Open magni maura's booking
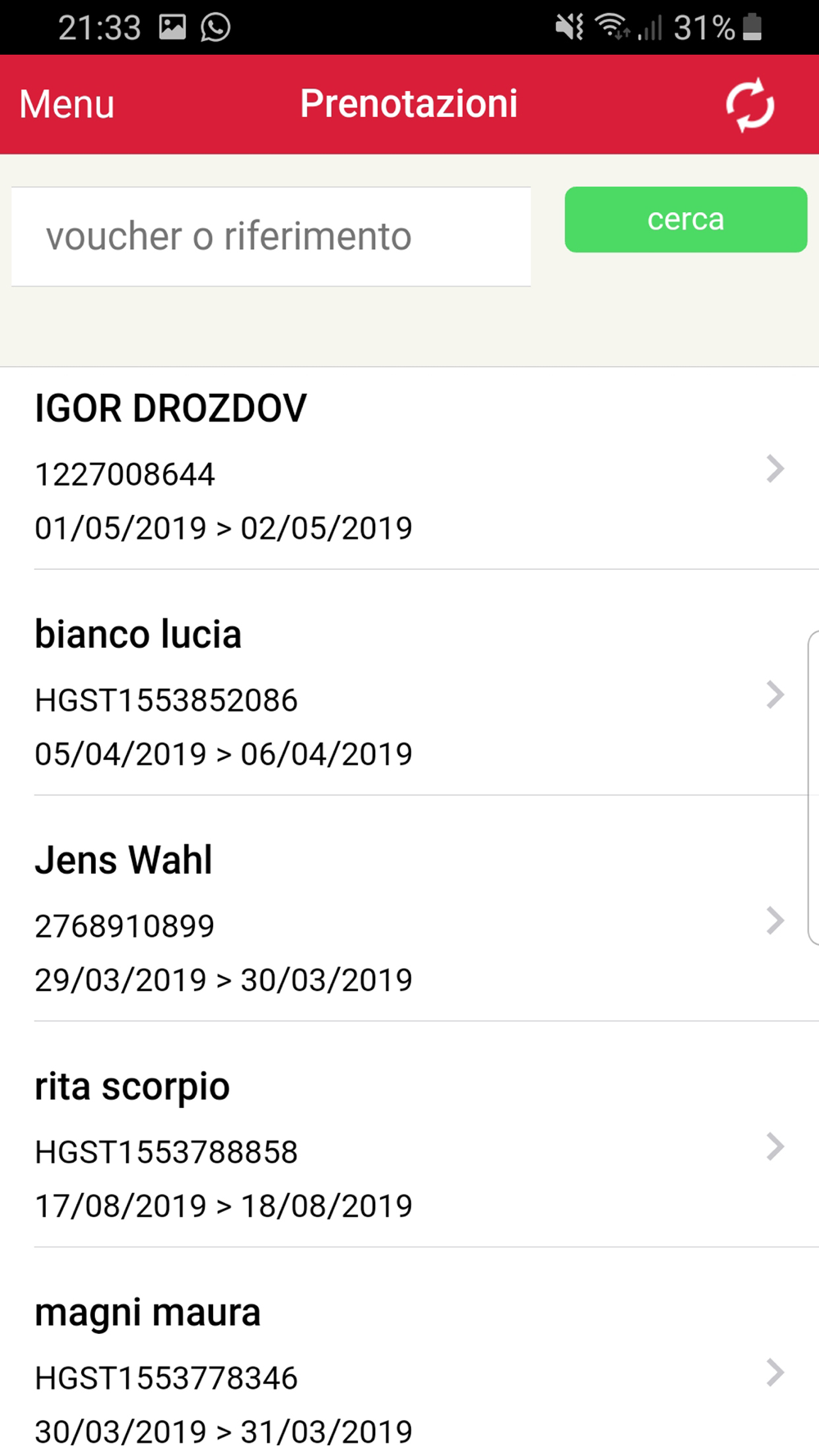 click(409, 1353)
